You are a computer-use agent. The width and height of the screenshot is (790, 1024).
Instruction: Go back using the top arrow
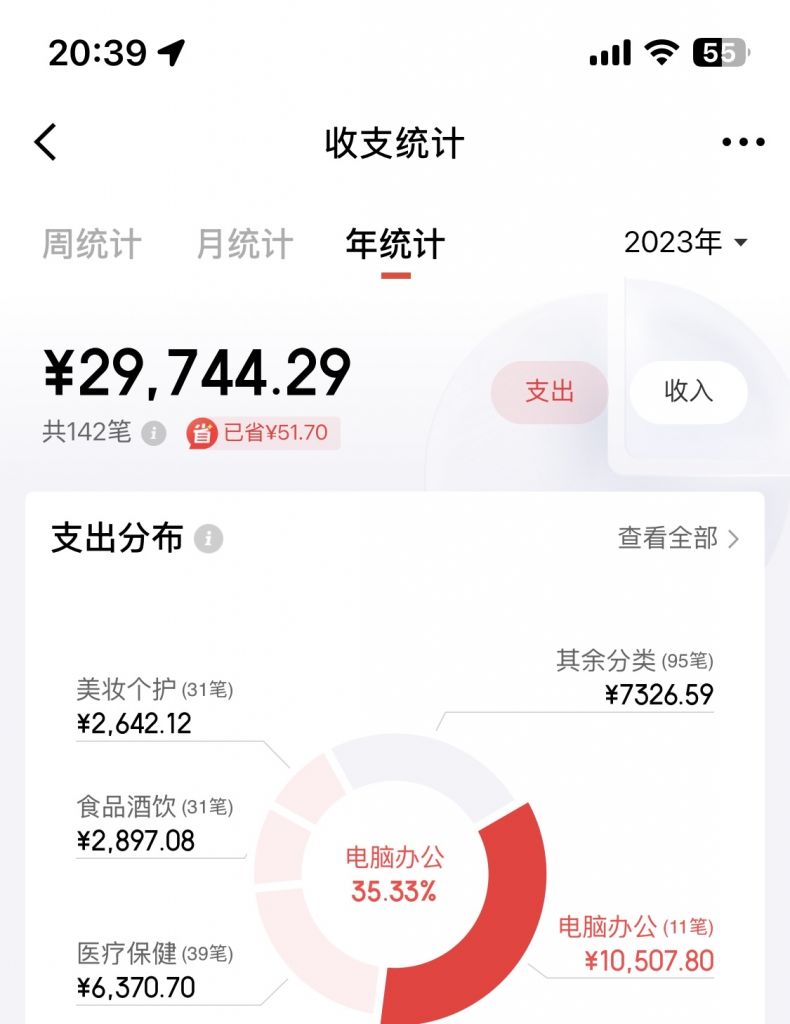coord(46,143)
